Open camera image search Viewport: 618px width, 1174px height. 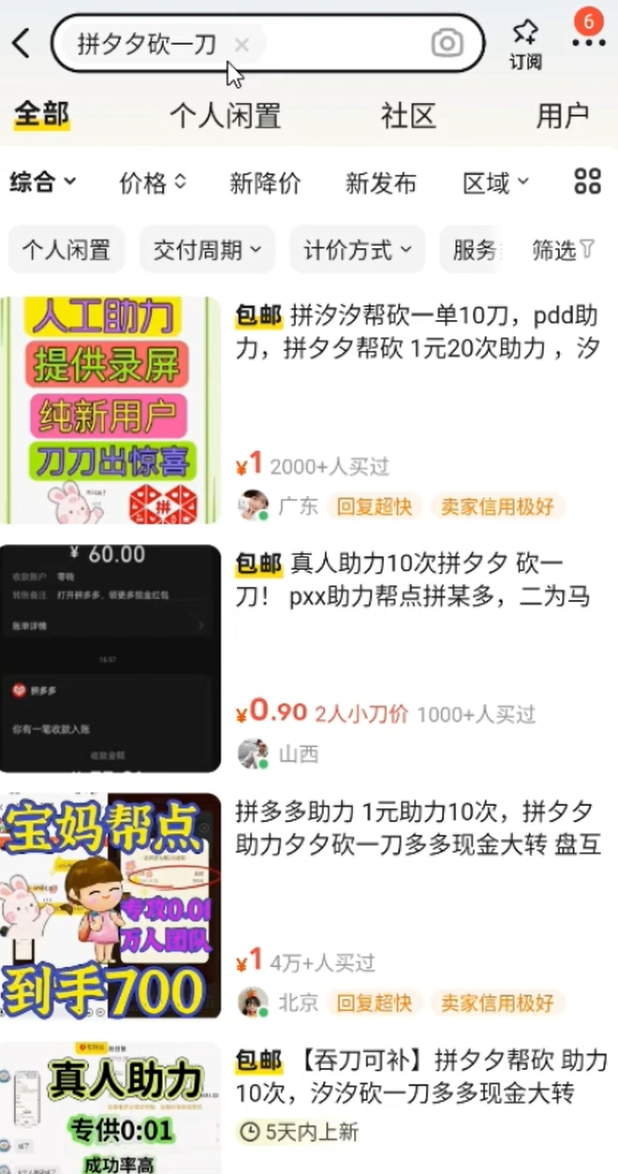pyautogui.click(x=447, y=44)
